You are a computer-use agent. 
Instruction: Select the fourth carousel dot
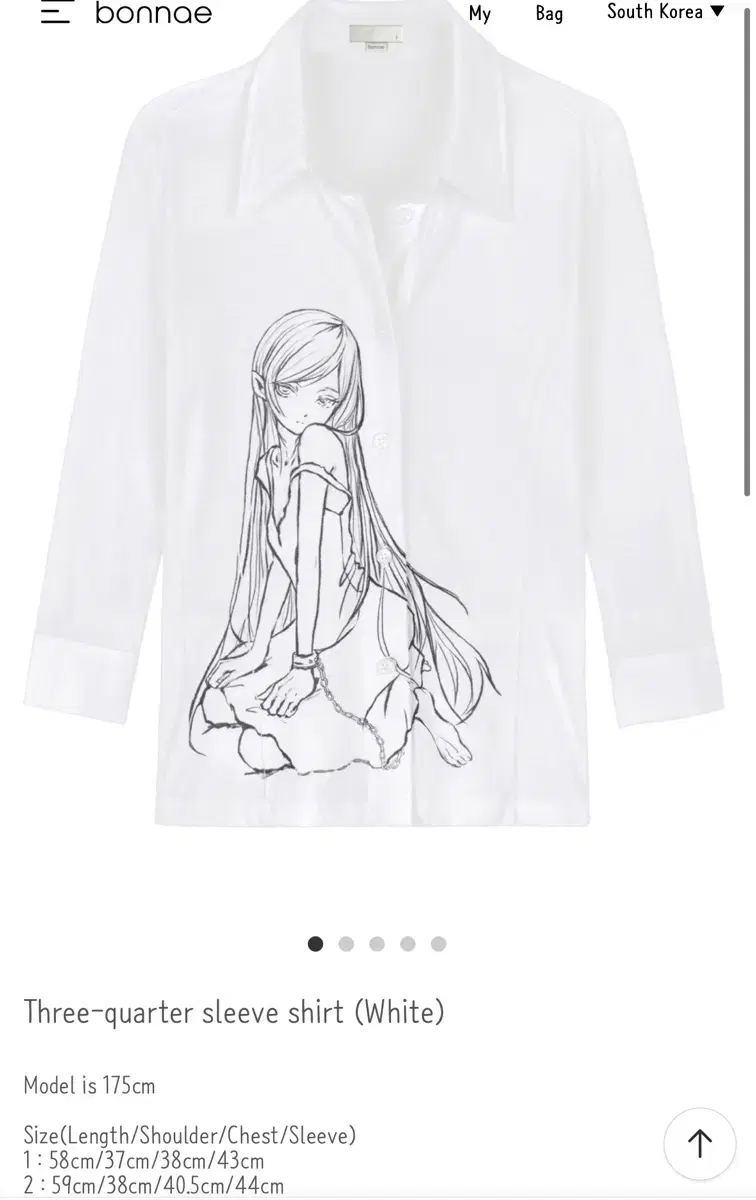click(406, 943)
